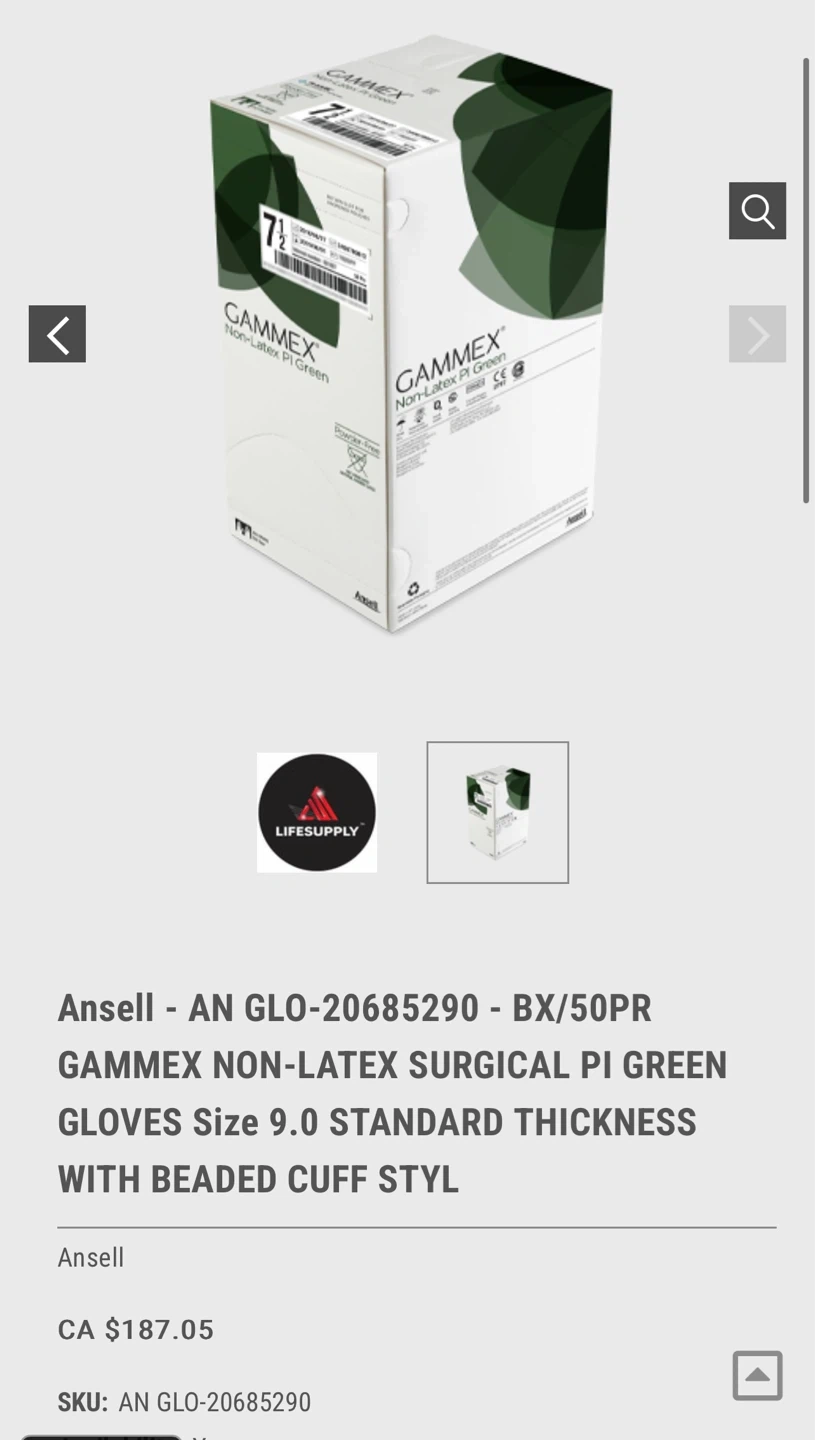The width and height of the screenshot is (815, 1440).
Task: Open the Ansell brand link
Action: (91, 1257)
